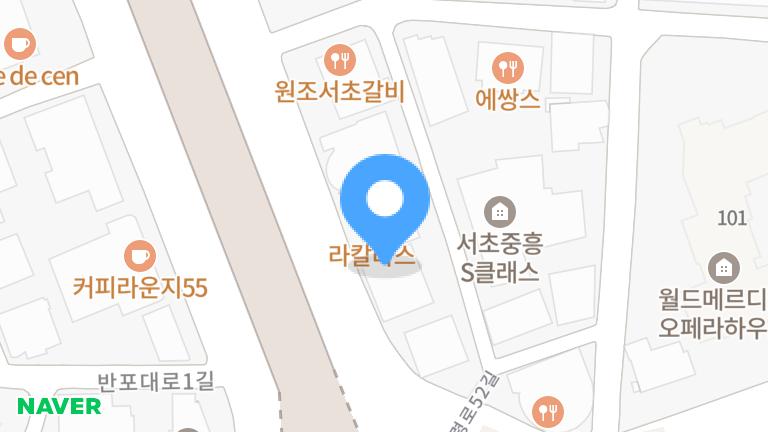Screen dimensions: 768x432
Task: Select the 서초중흥S클래스 building marker
Action: click(498, 211)
